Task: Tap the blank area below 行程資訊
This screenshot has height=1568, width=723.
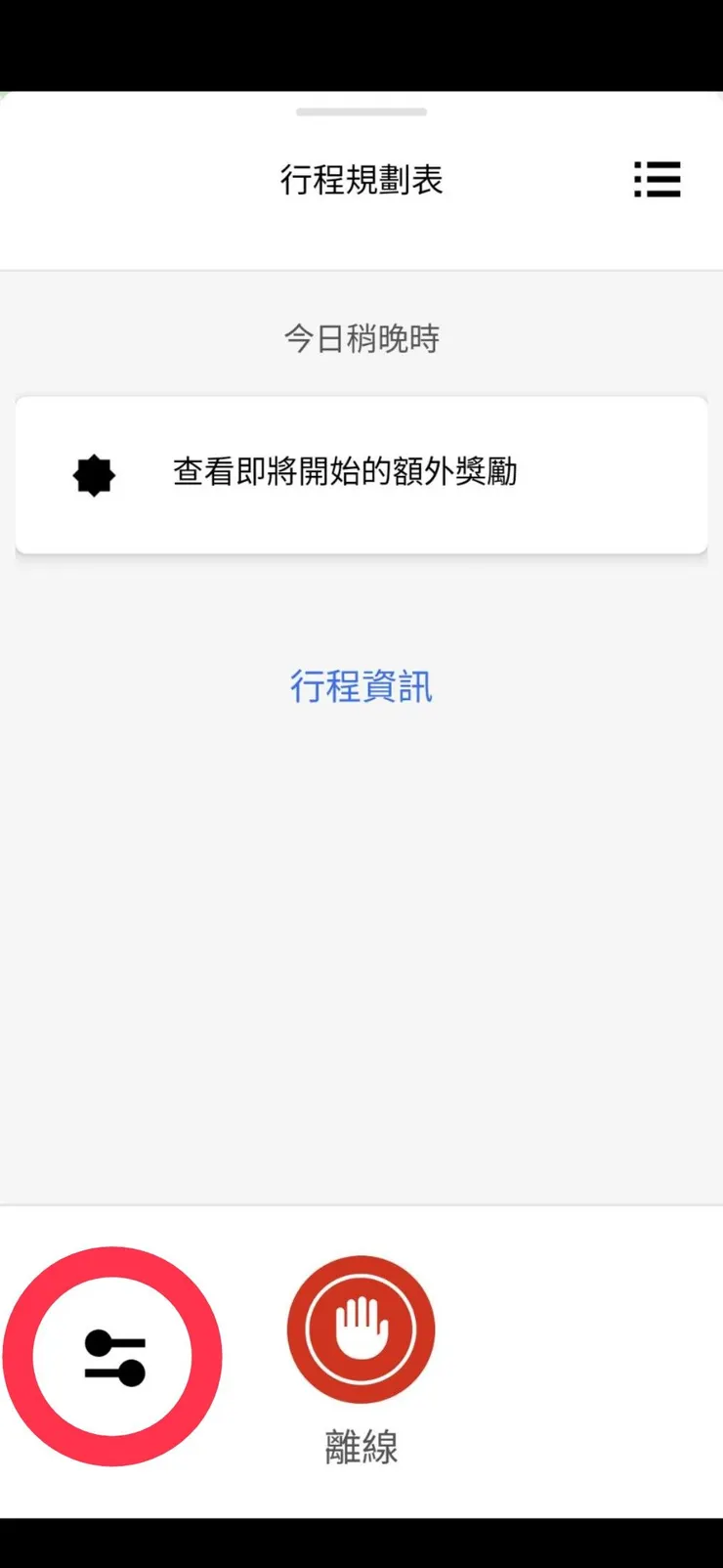Action: tap(361, 929)
